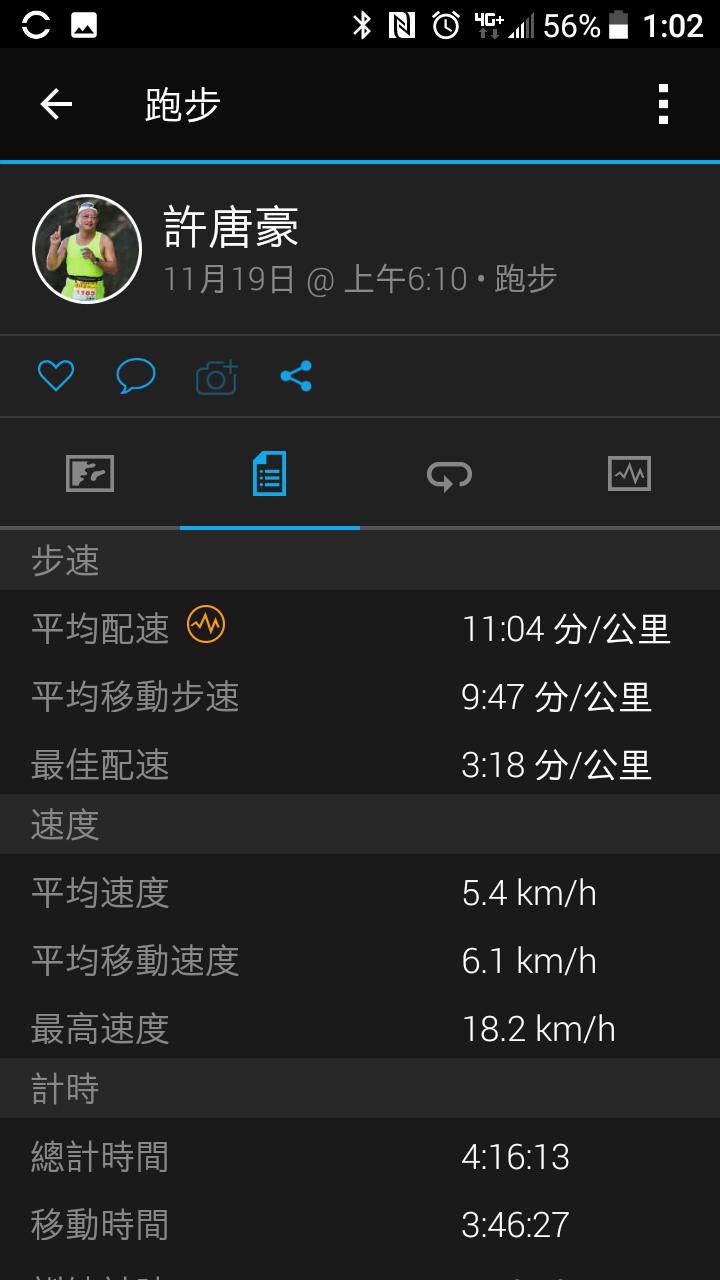Go back using the top arrow
This screenshot has width=720, height=1280.
[x=56, y=104]
